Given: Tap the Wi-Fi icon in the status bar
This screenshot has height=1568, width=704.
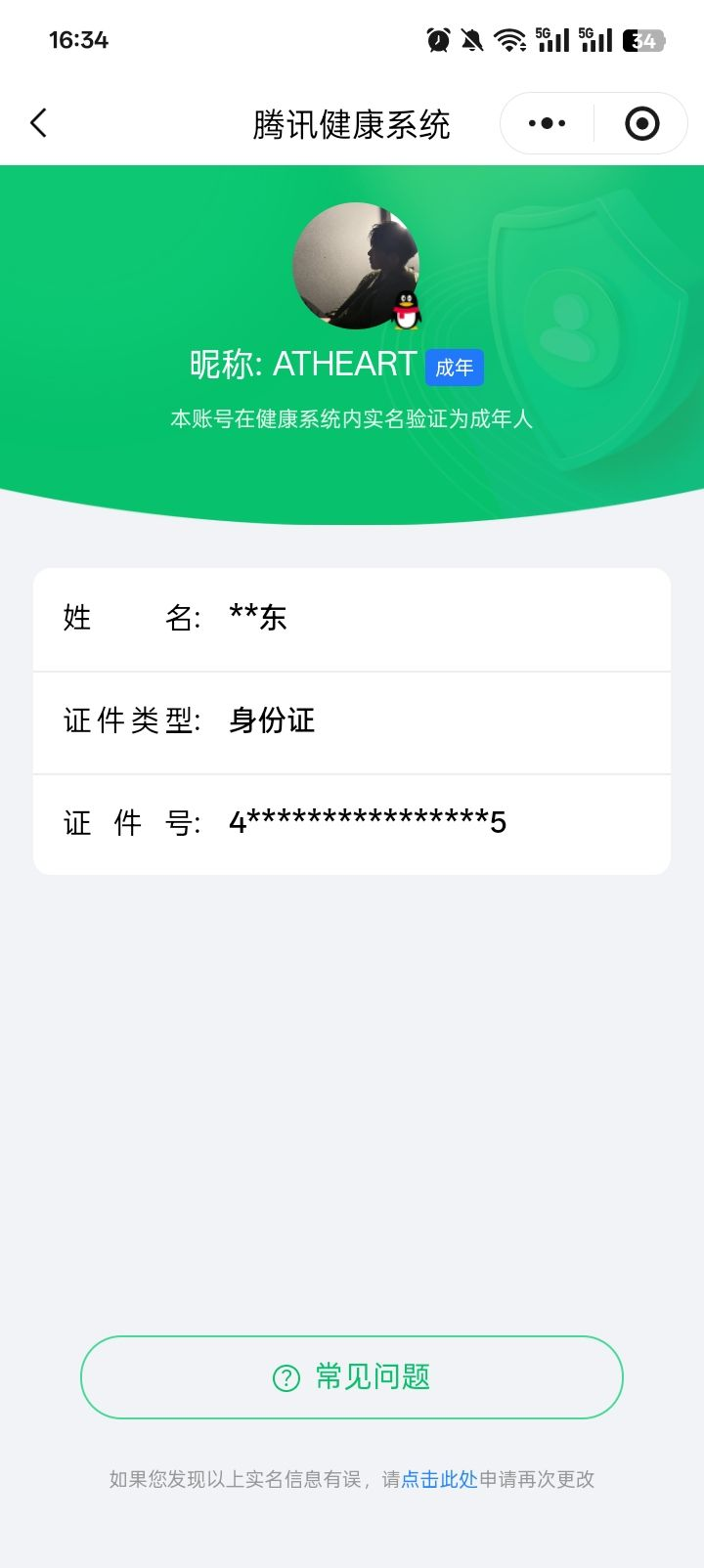Looking at the screenshot, I should 510,40.
